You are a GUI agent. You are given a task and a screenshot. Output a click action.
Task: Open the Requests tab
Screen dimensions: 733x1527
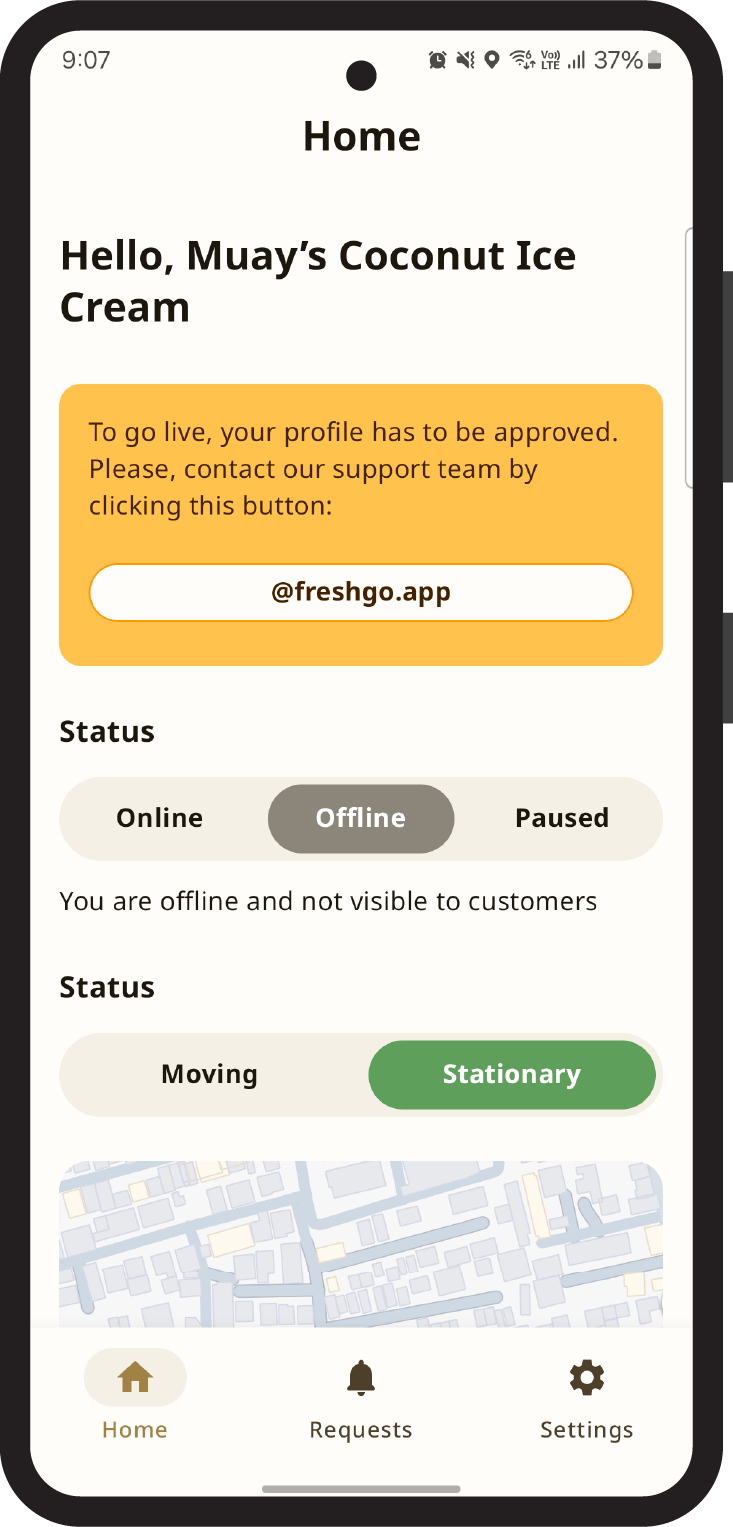(361, 1400)
